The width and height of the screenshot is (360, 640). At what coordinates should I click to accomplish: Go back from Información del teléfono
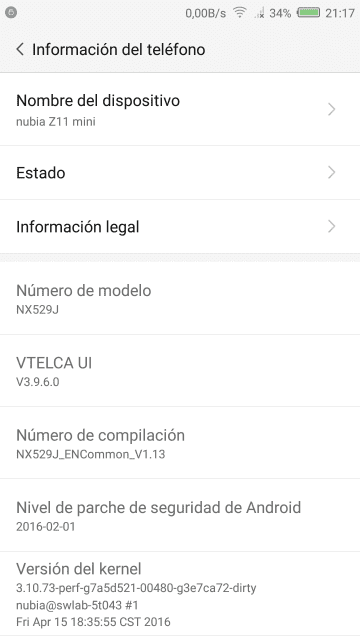point(20,49)
